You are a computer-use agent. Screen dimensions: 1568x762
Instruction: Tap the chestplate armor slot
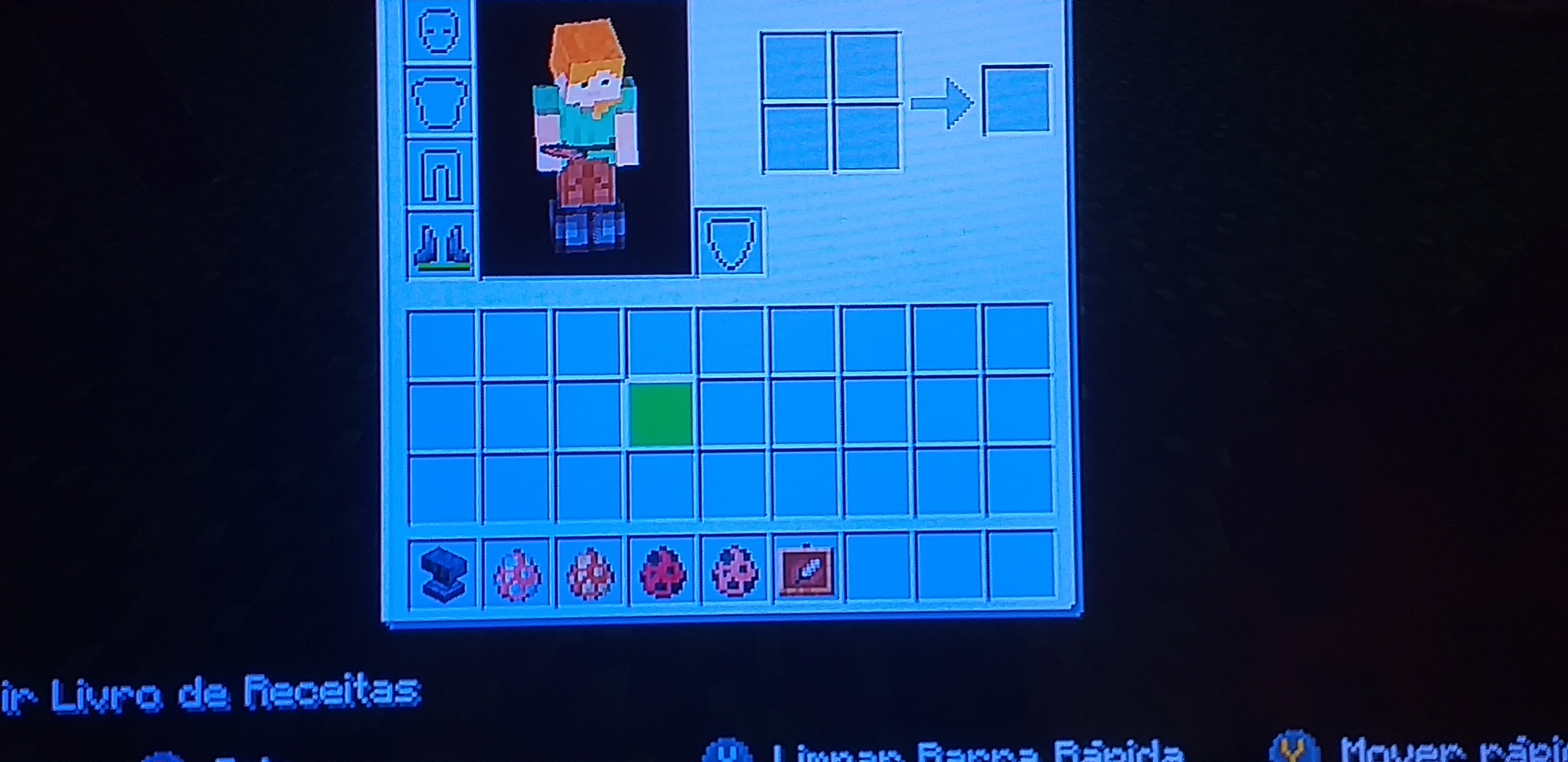(439, 101)
